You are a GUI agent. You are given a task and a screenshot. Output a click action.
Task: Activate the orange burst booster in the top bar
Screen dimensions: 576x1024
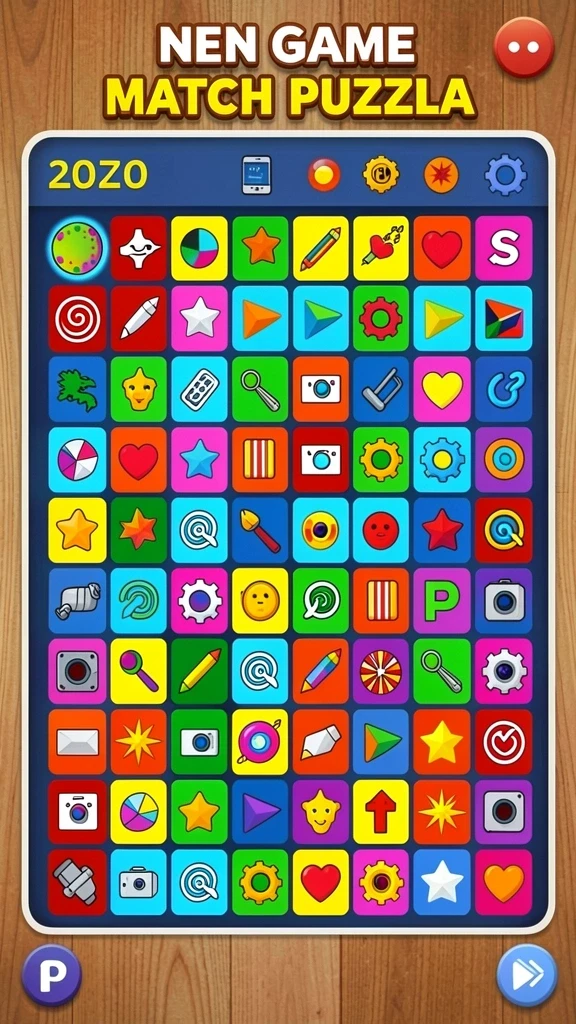[x=441, y=174]
